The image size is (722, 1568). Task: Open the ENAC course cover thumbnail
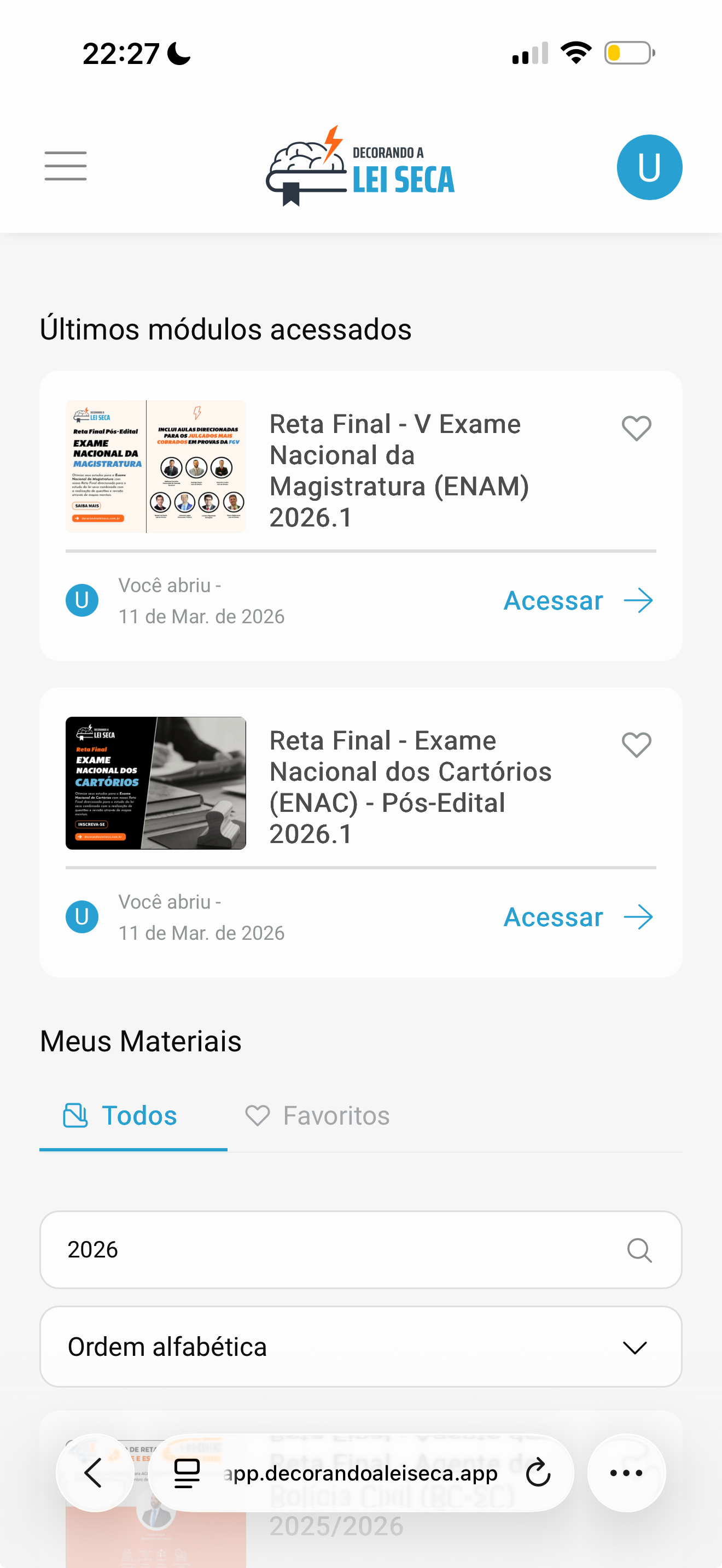[155, 783]
